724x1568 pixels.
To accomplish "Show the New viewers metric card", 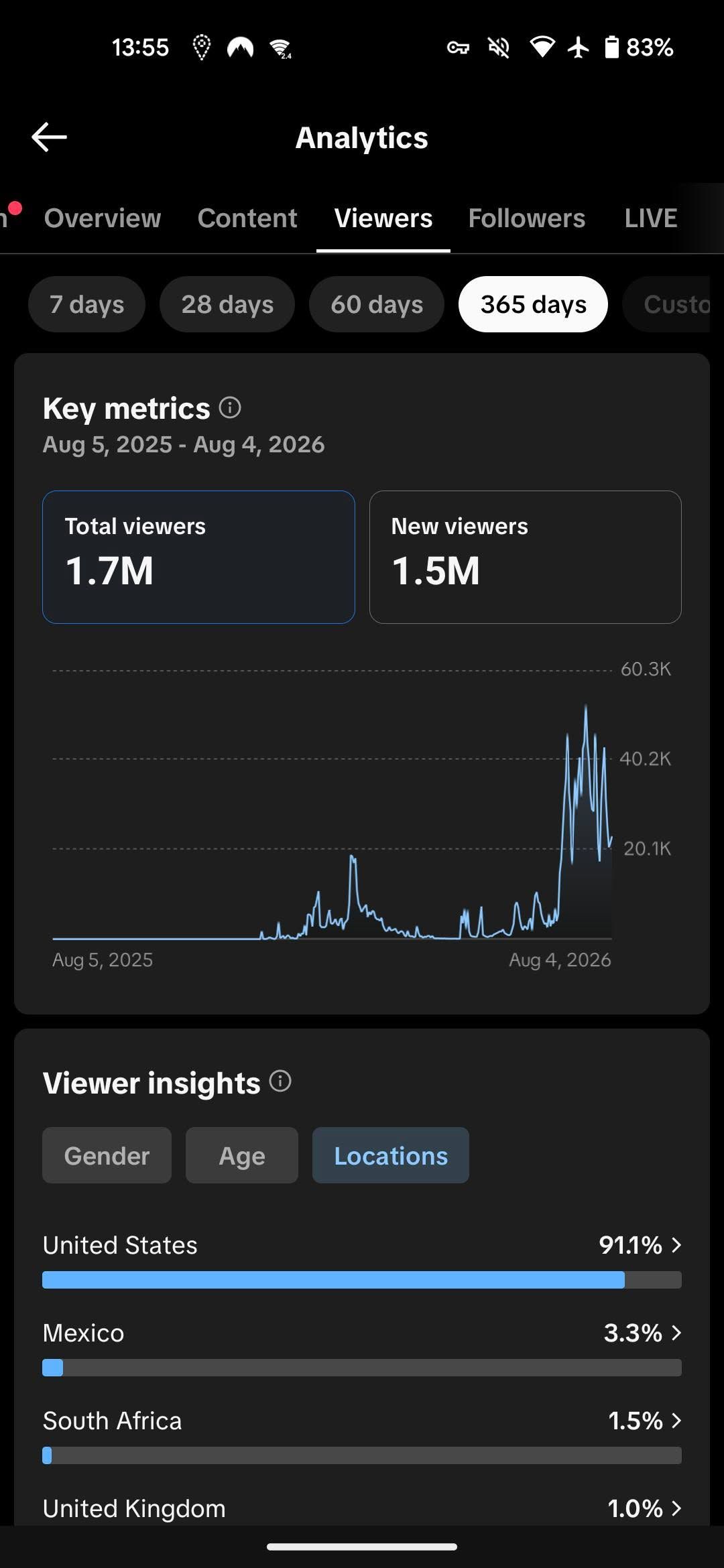I will pyautogui.click(x=525, y=557).
